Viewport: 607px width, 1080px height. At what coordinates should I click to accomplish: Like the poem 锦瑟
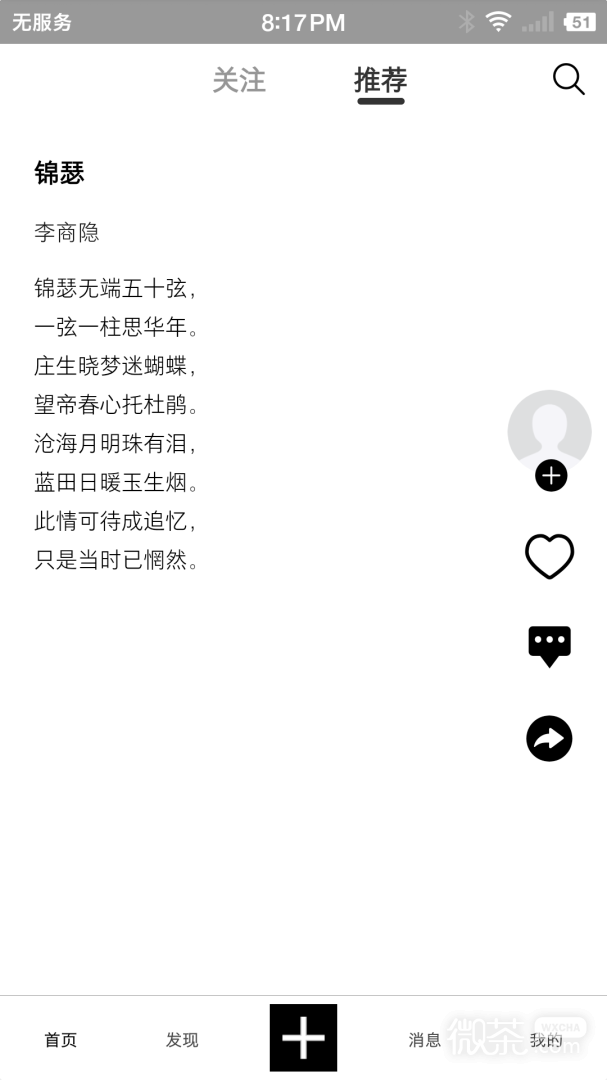pos(549,556)
